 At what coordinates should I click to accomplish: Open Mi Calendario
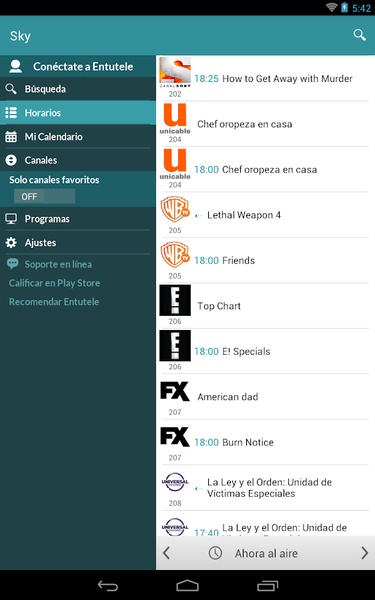tap(78, 137)
